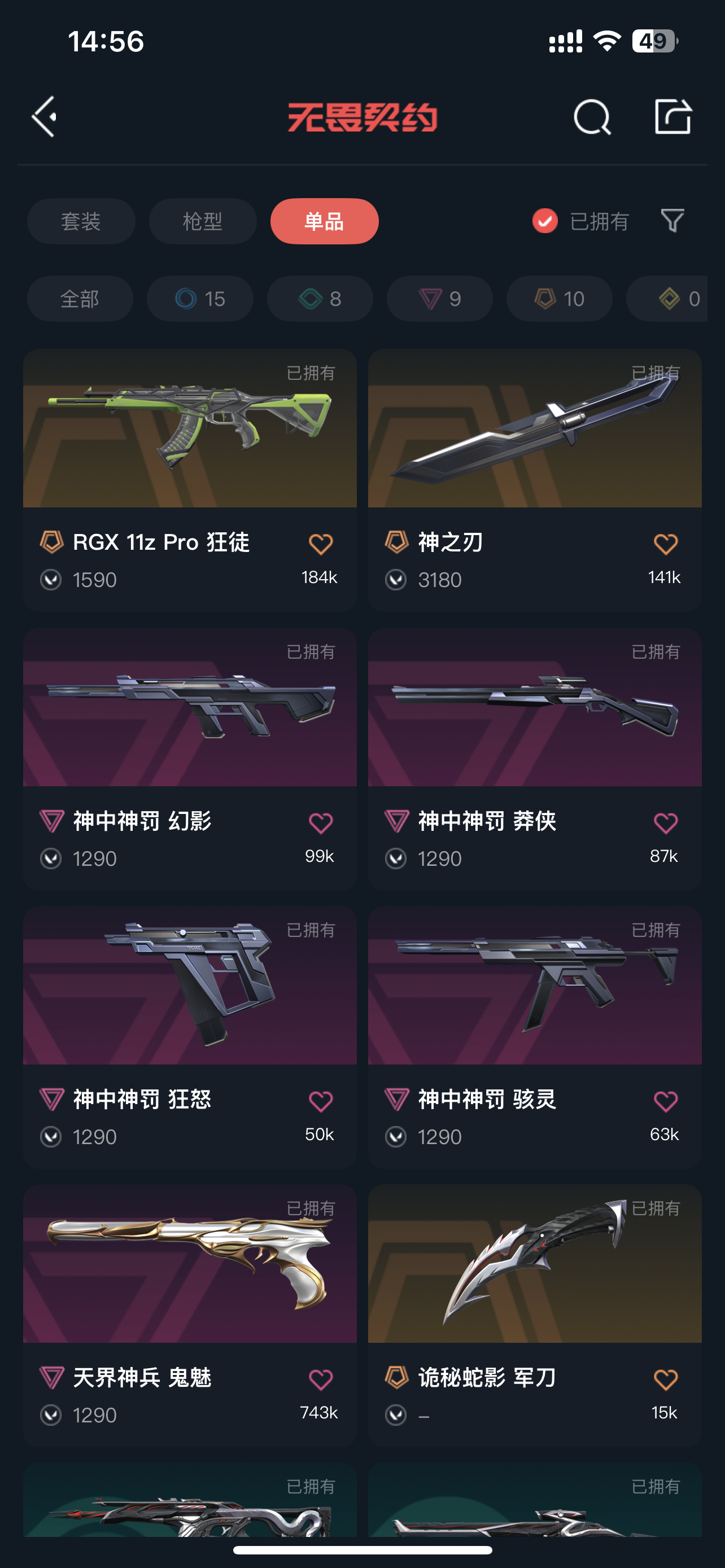Open the search icon
This screenshot has width=725, height=1568.
tap(592, 117)
